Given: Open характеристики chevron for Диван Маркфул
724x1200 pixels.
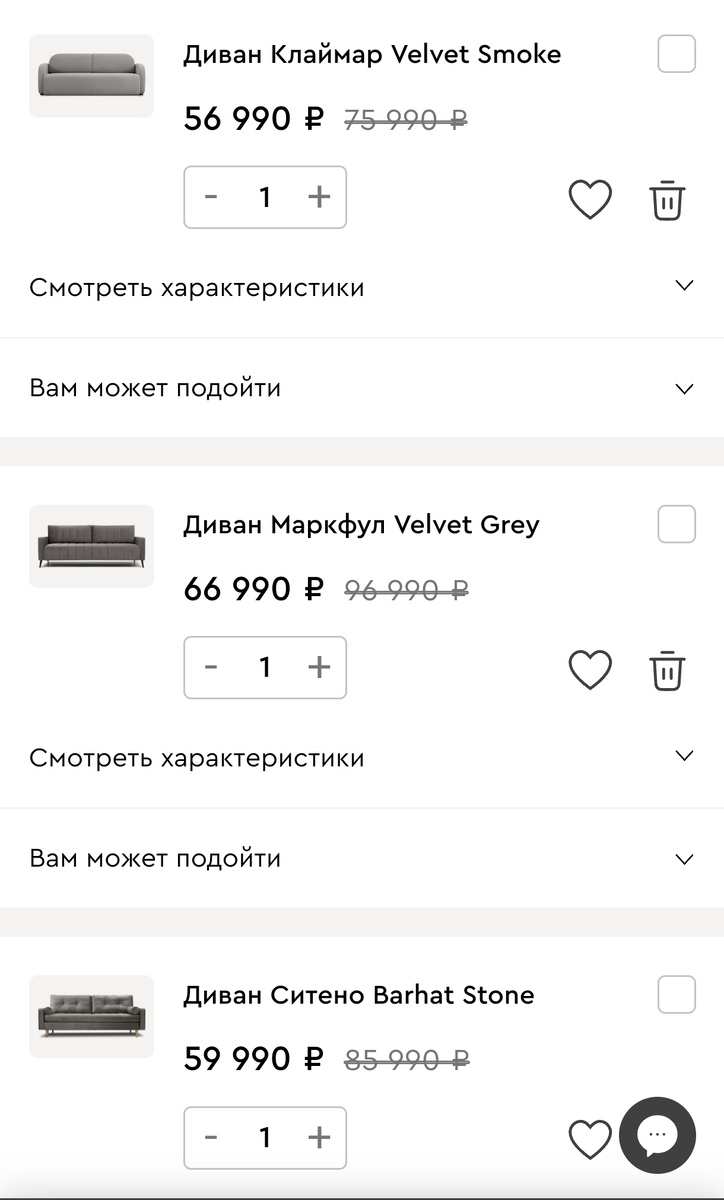Looking at the screenshot, I should click(684, 757).
